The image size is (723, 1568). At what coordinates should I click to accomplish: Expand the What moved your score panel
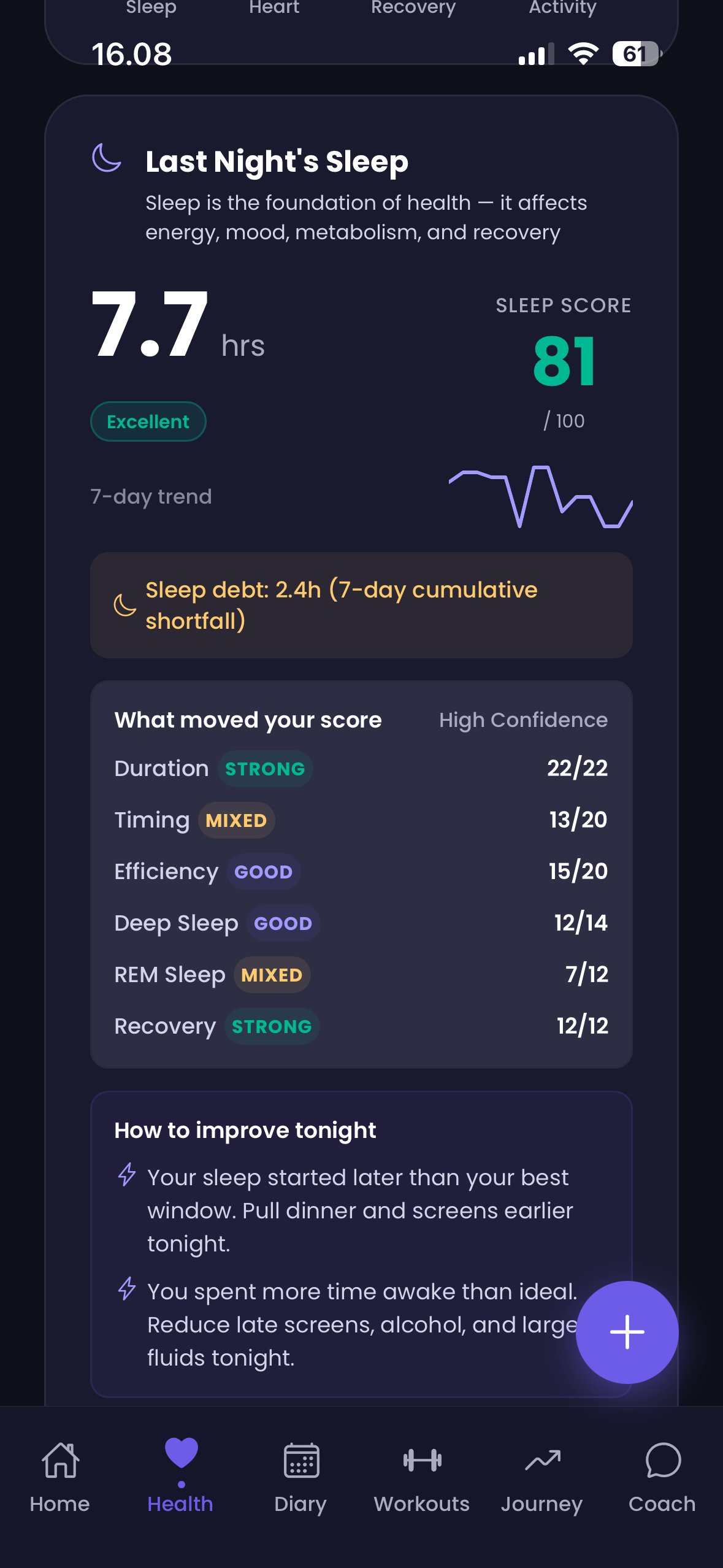pyautogui.click(x=248, y=719)
